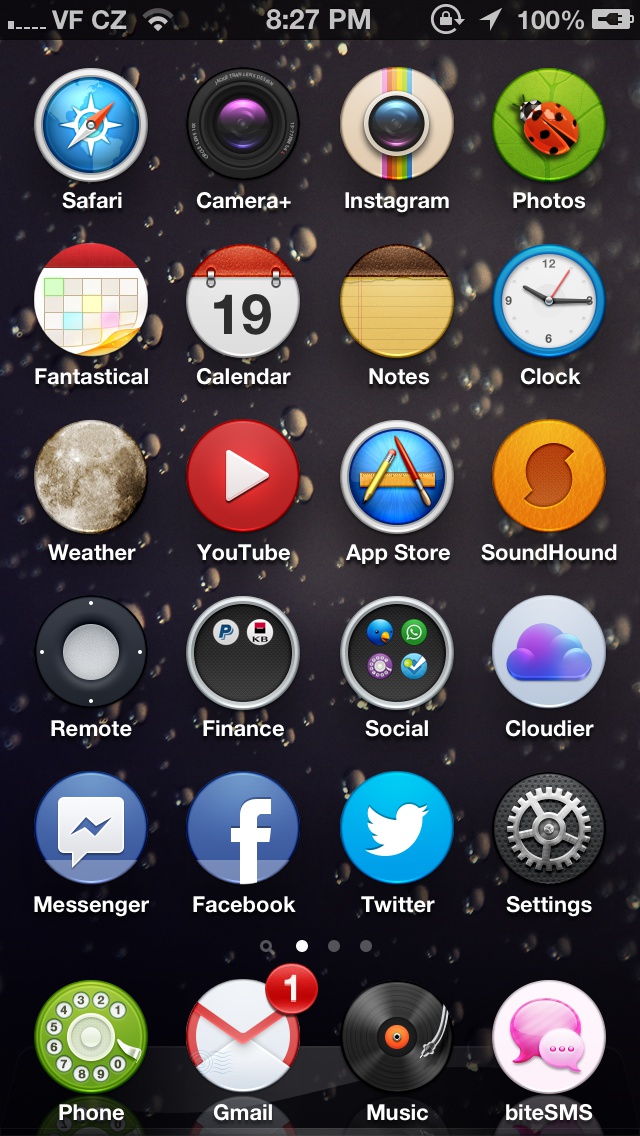Open biteSMS from the dock
Image resolution: width=640 pixels, height=1136 pixels.
pyautogui.click(x=549, y=1037)
